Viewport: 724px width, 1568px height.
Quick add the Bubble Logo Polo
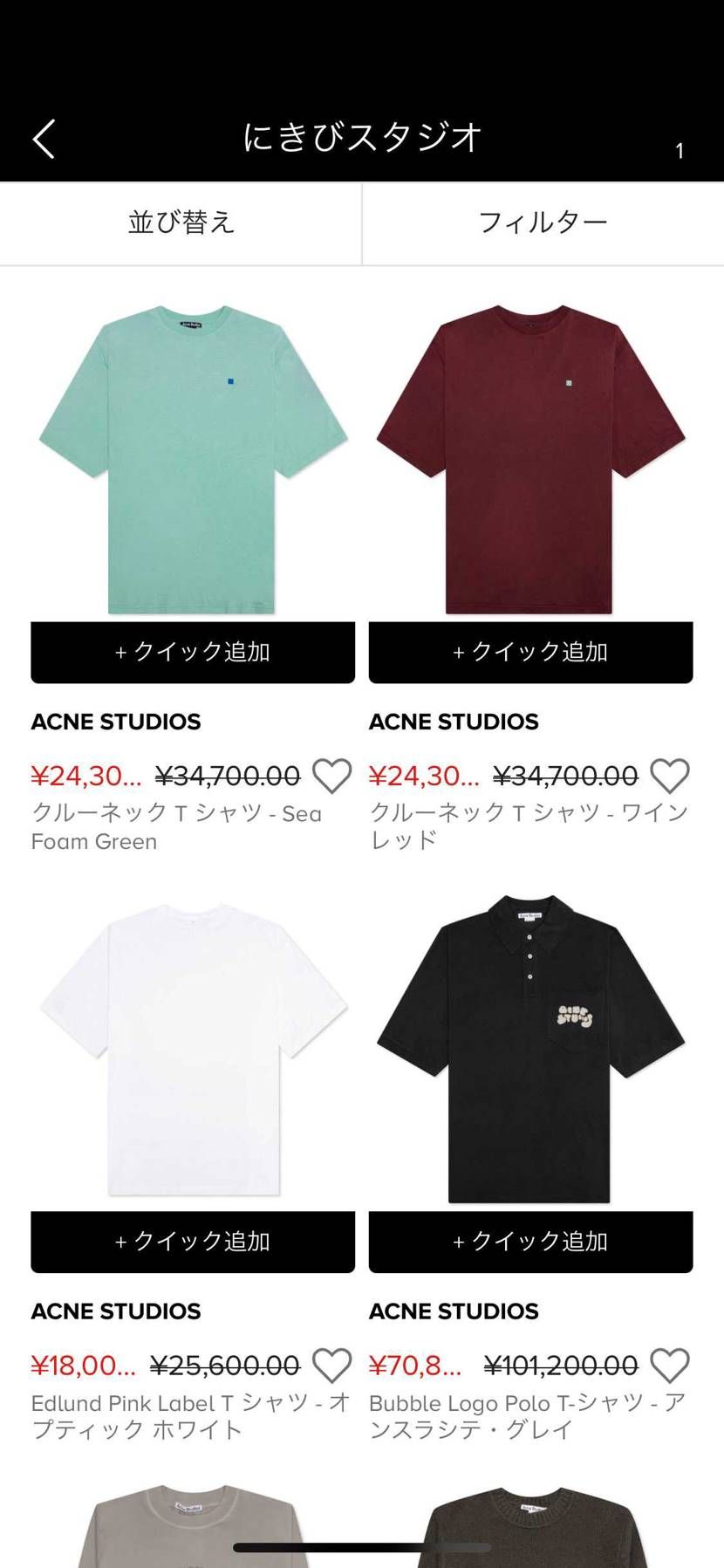(530, 1242)
